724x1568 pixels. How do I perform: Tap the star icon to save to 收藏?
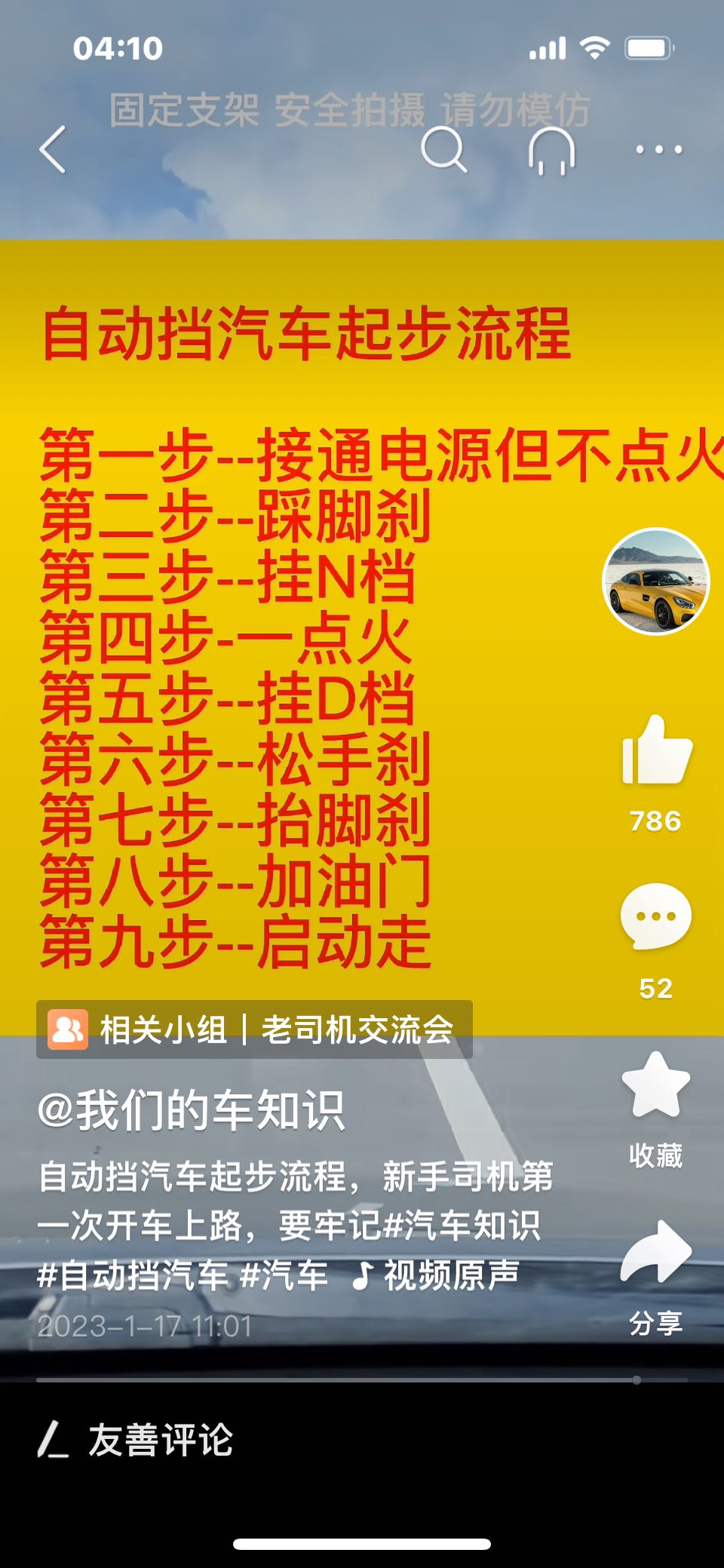[655, 1085]
